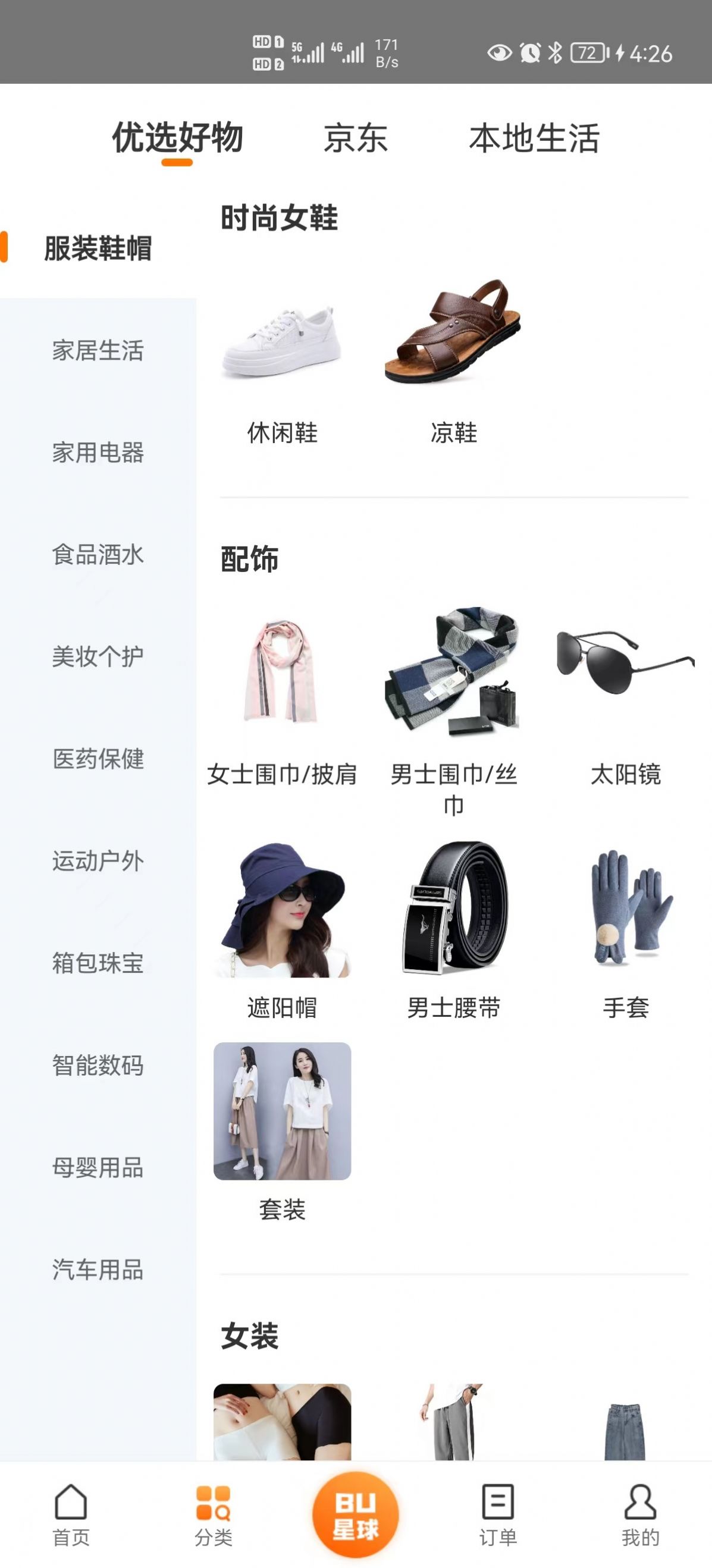Switch to the 本地生活 top tab

point(534,138)
